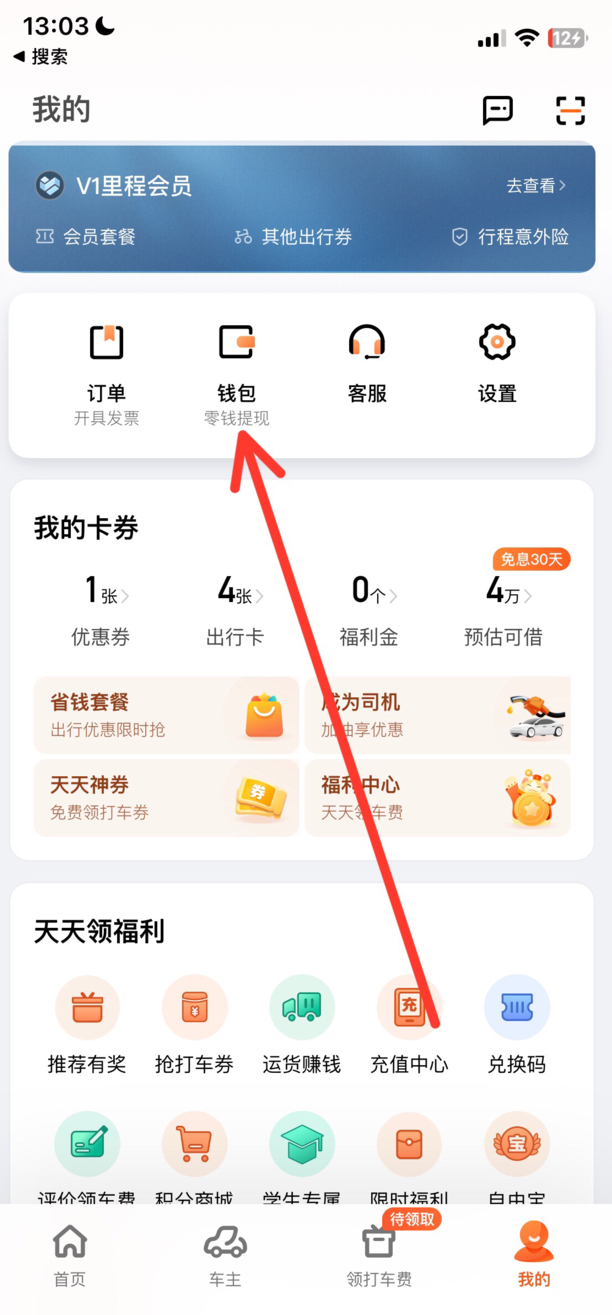Open 会员套餐

click(x=85, y=237)
